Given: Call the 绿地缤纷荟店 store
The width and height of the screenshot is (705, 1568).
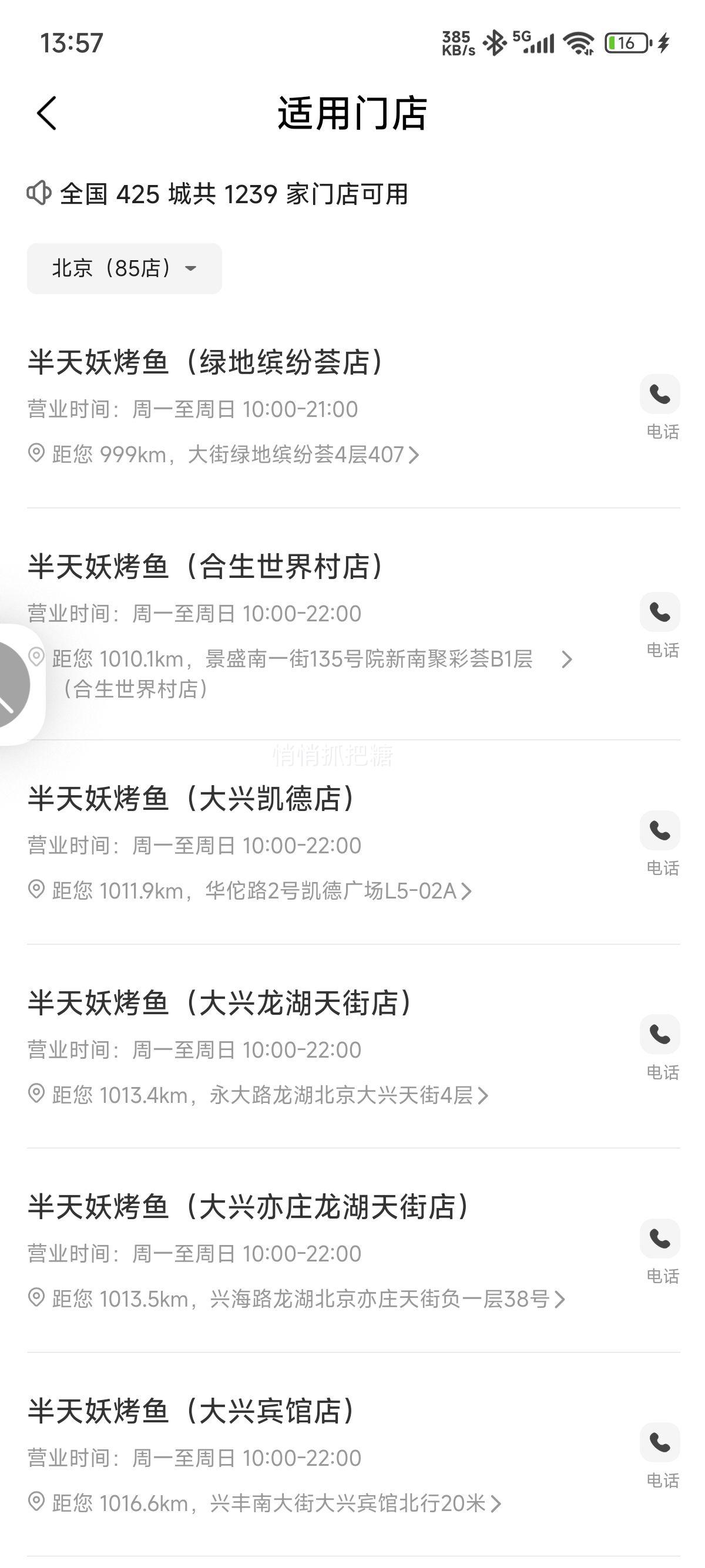Looking at the screenshot, I should (659, 405).
